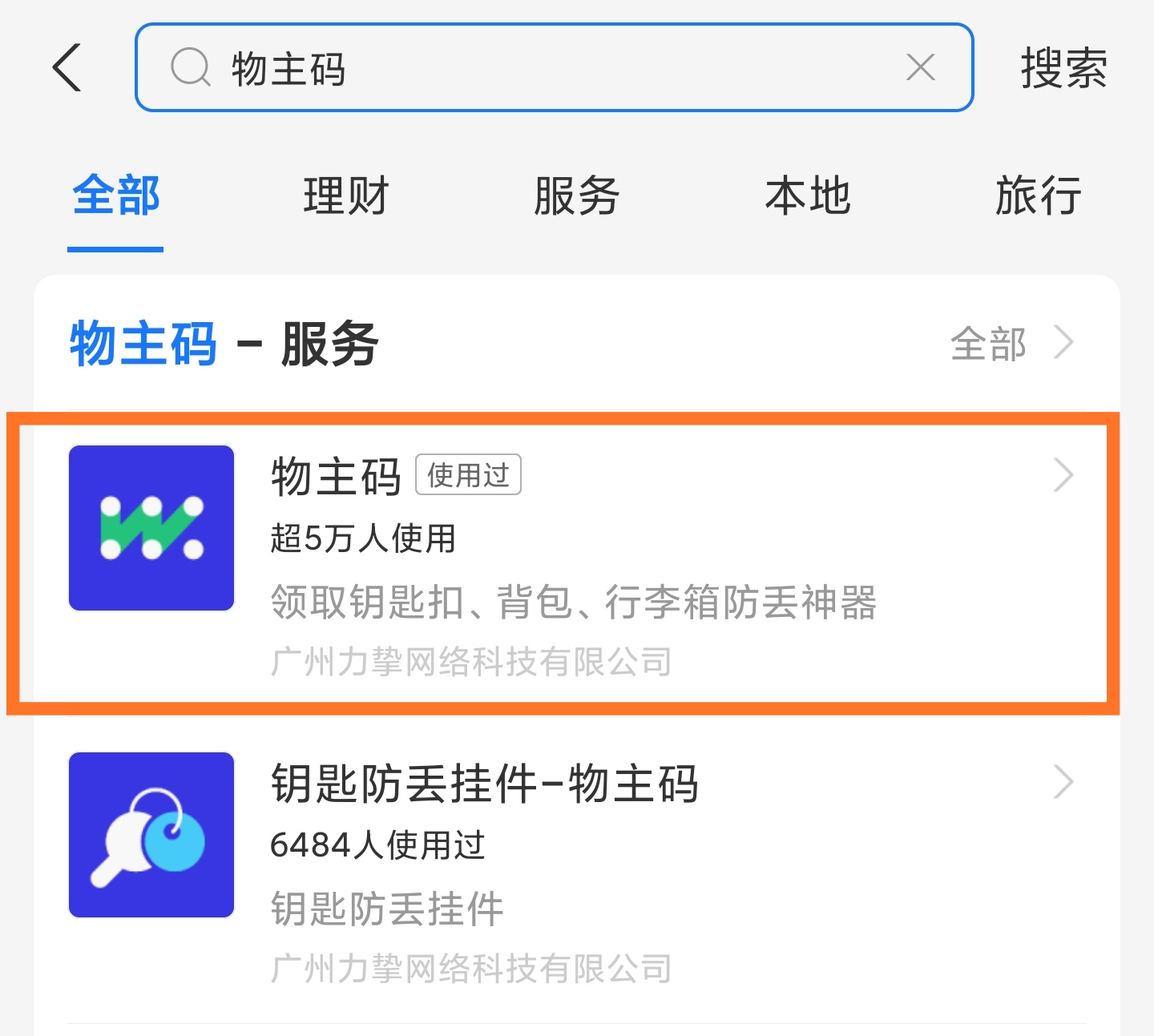Go back using the back arrow
The height and width of the screenshot is (1036, 1154).
click(x=68, y=68)
